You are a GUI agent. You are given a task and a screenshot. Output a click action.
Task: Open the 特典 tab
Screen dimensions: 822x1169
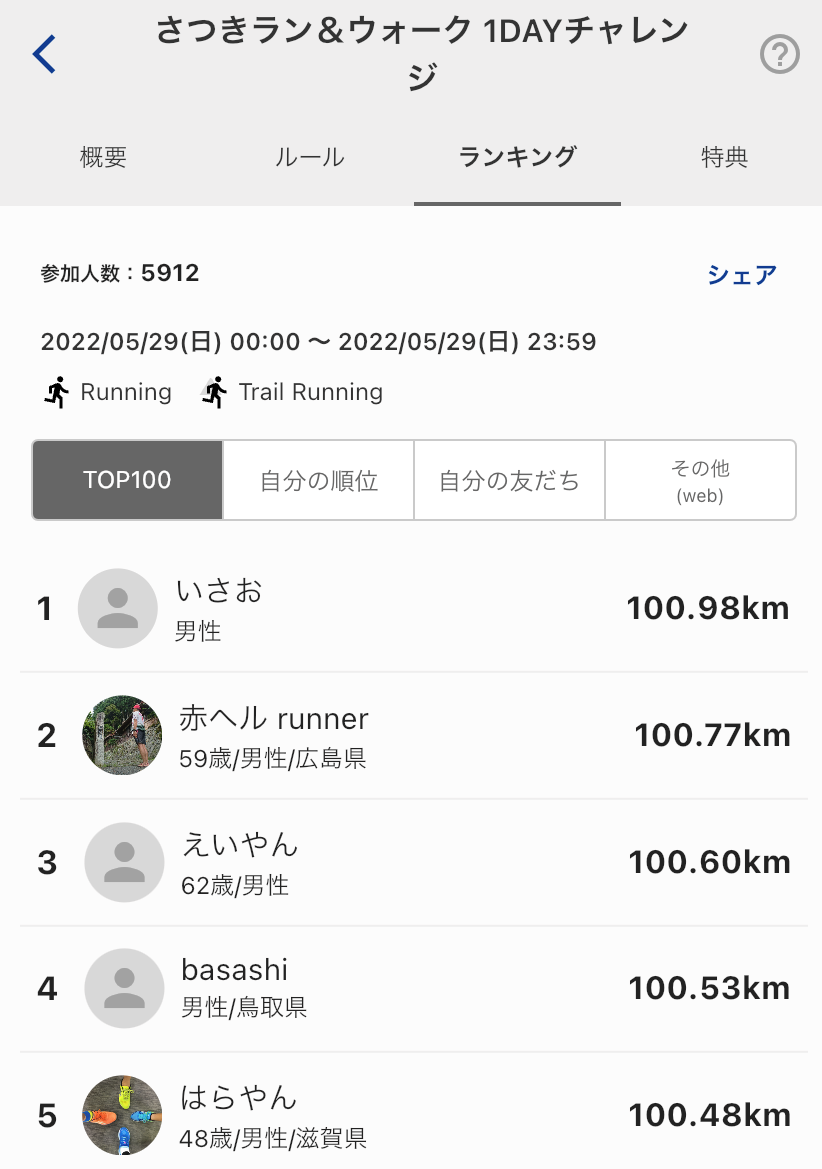coord(724,157)
